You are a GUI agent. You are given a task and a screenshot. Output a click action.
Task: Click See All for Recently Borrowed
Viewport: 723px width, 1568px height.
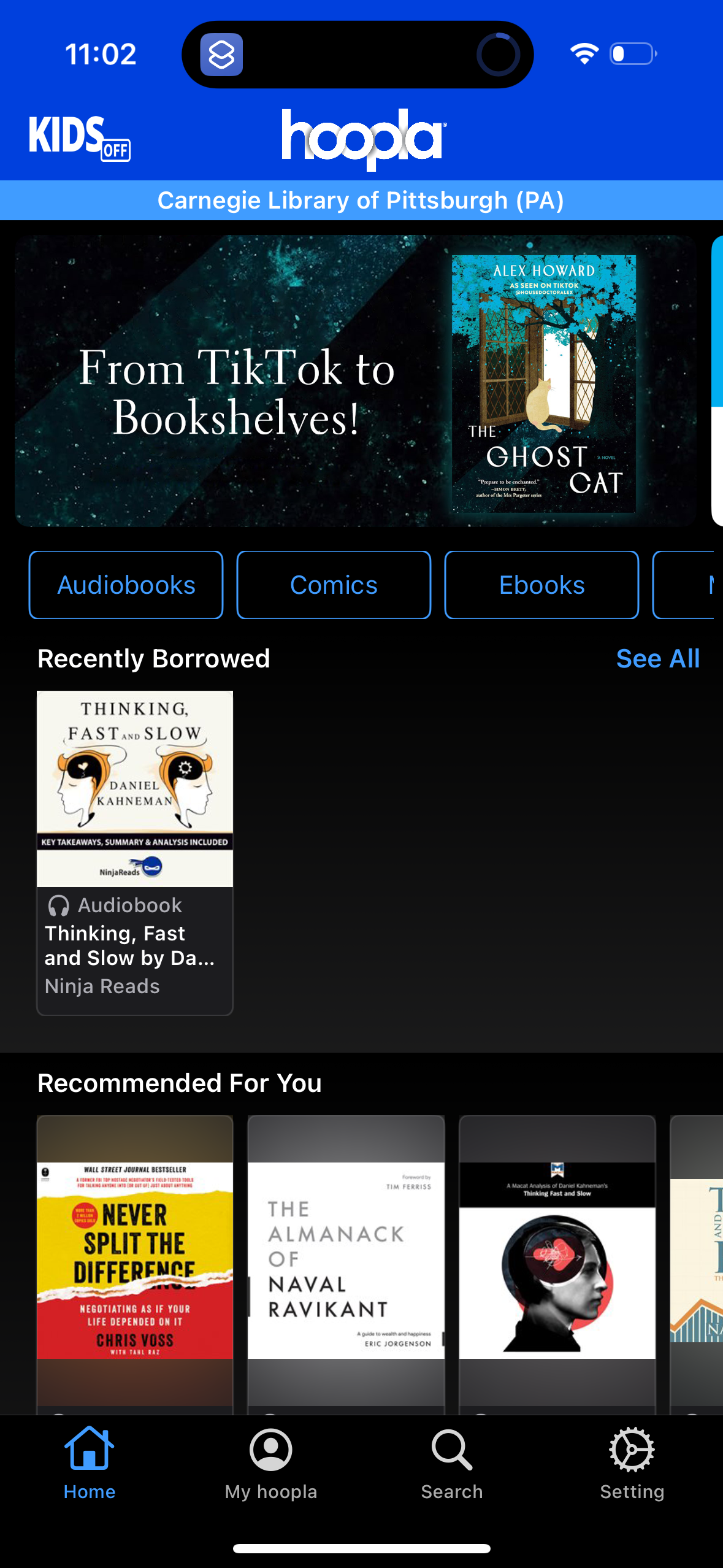coord(658,658)
